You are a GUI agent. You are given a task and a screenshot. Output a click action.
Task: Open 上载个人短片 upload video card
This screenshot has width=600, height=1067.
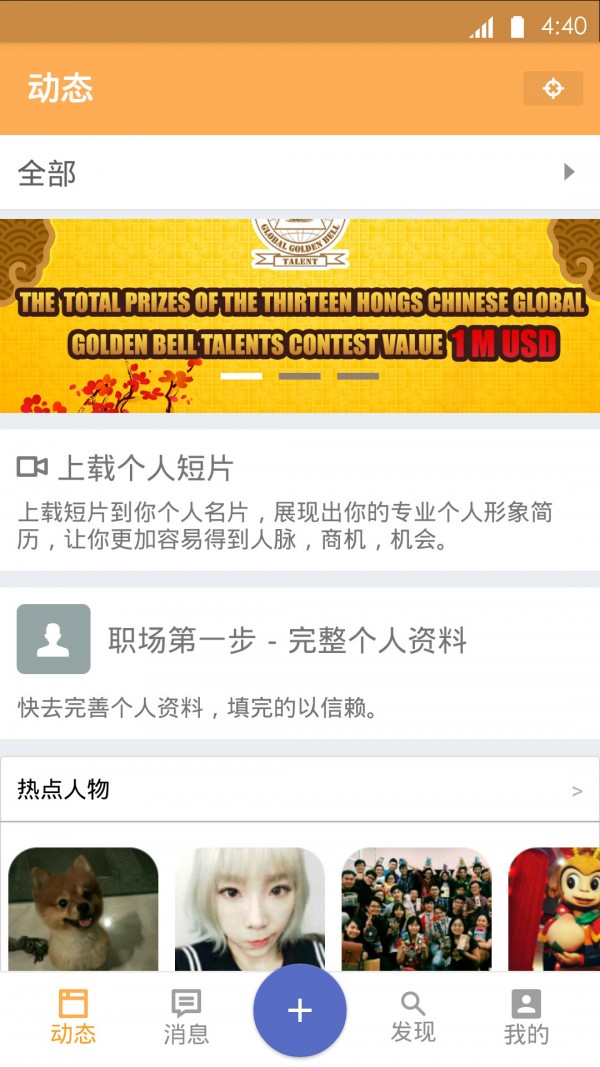[300, 500]
